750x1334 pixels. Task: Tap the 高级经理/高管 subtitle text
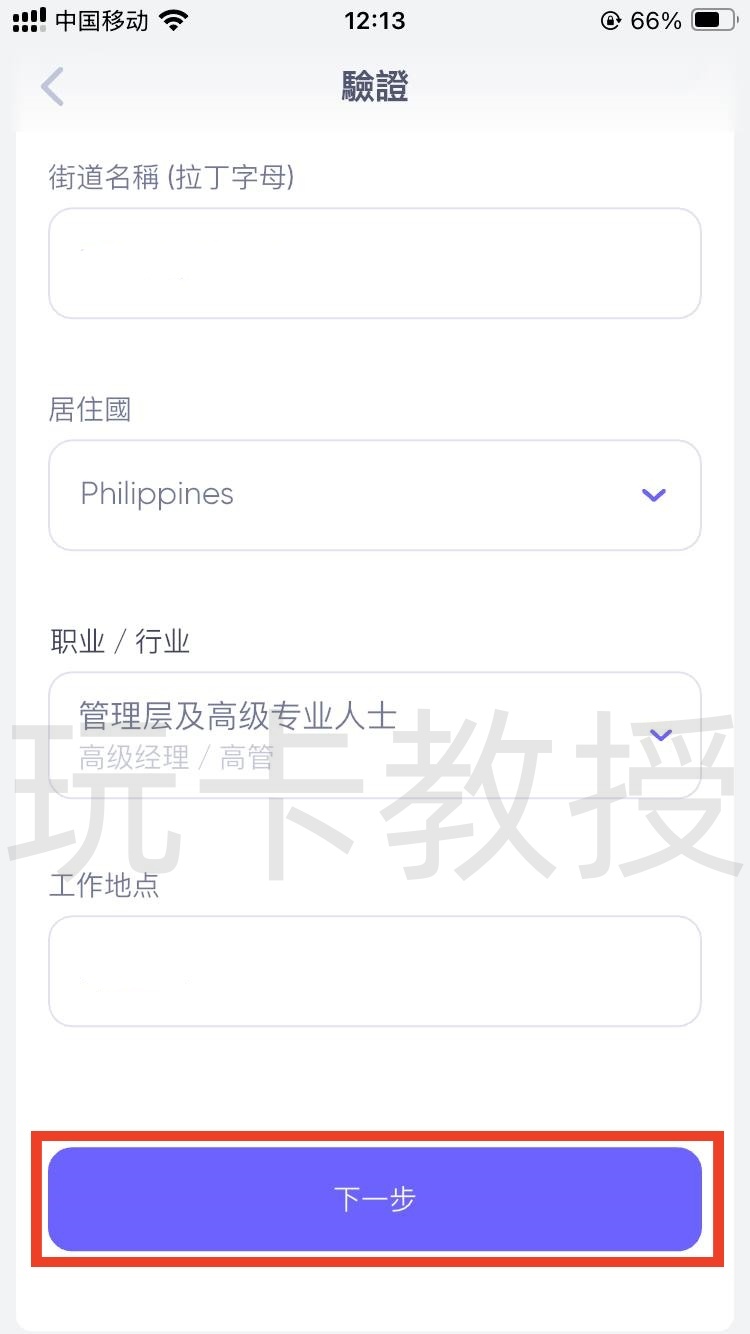(160, 758)
